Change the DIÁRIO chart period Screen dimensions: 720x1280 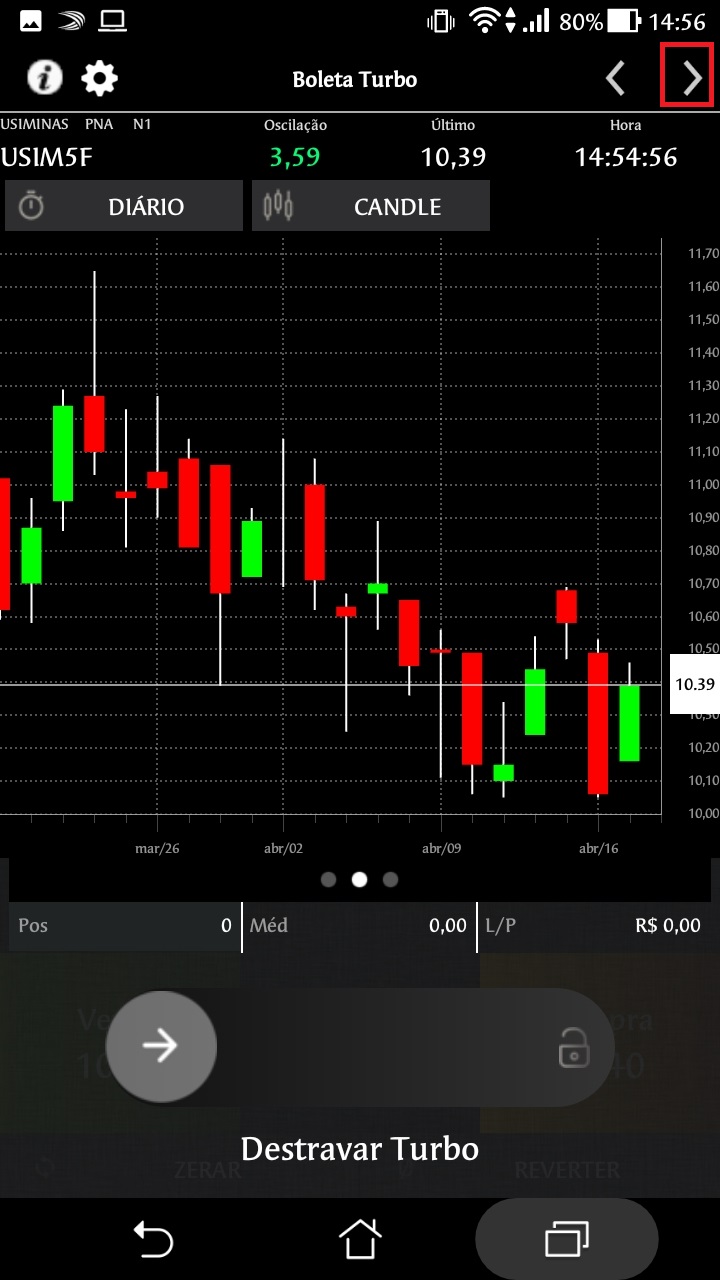click(x=124, y=207)
